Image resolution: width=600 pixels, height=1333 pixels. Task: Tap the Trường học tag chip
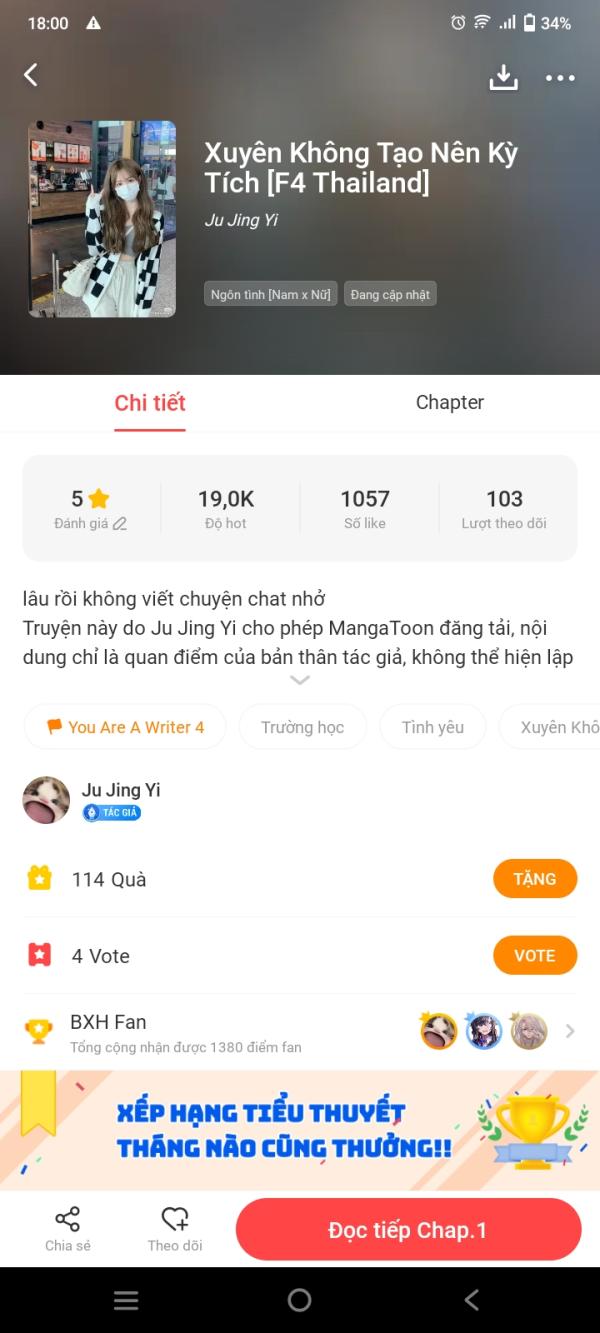[302, 727]
